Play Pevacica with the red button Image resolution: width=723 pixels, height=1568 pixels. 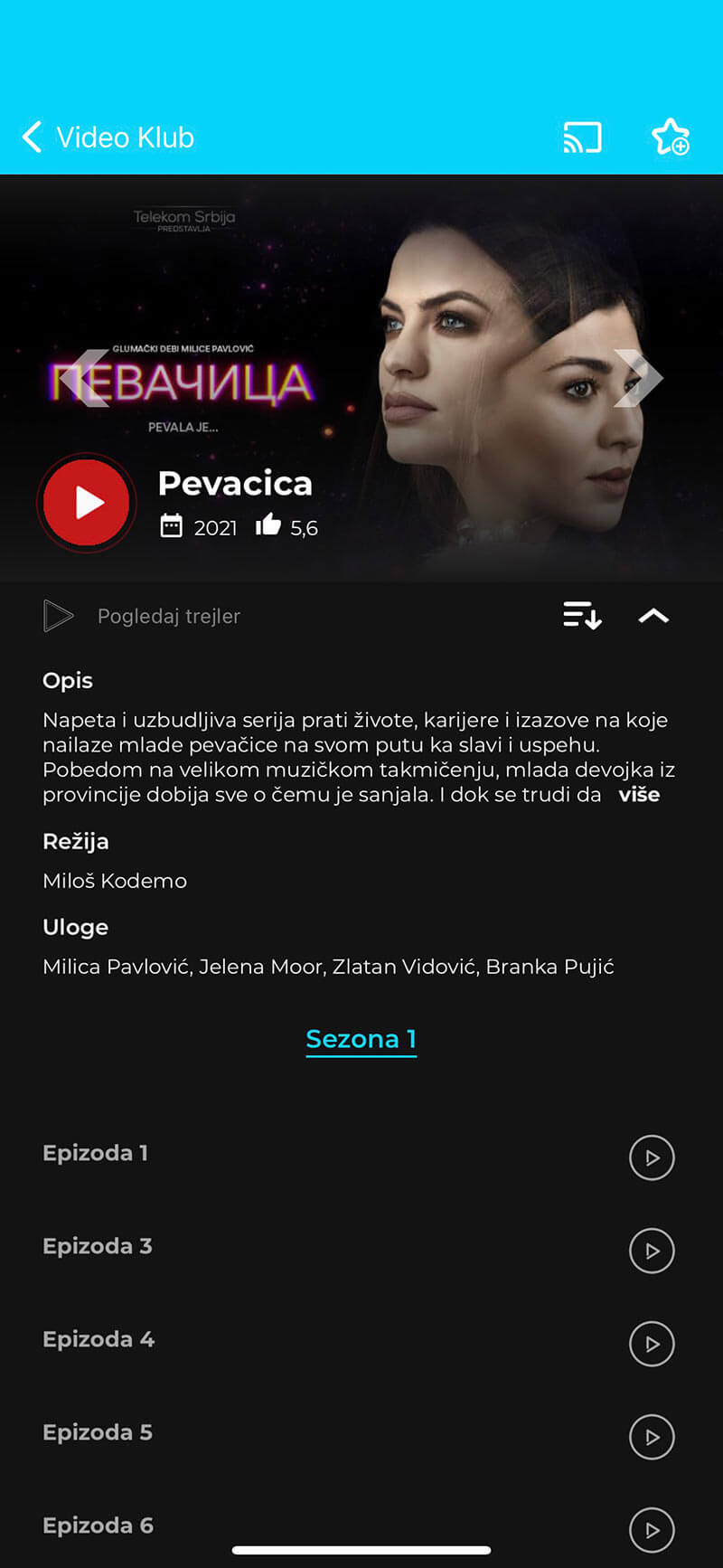point(87,503)
